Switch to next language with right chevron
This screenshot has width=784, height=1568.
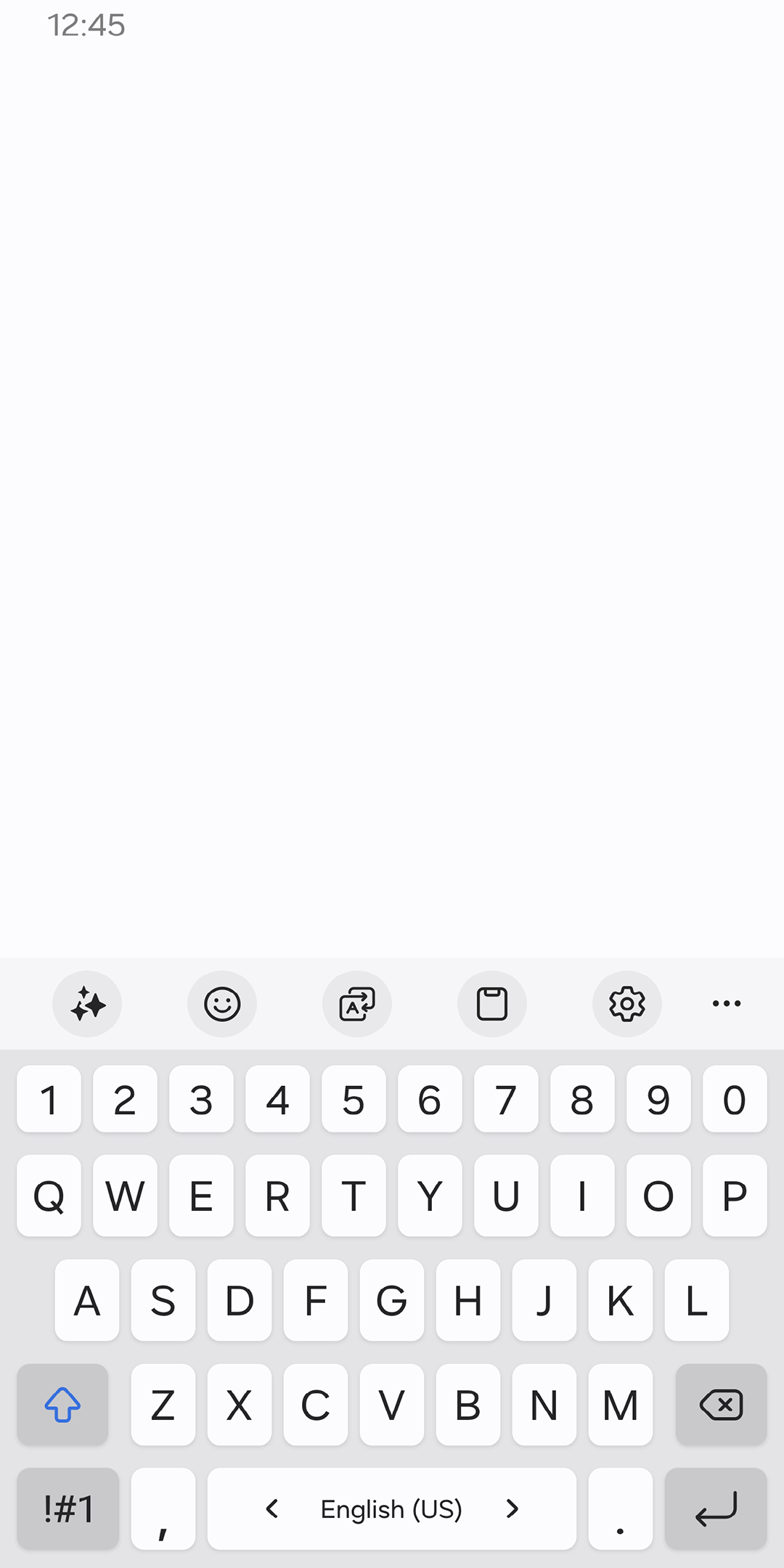[x=512, y=1508]
